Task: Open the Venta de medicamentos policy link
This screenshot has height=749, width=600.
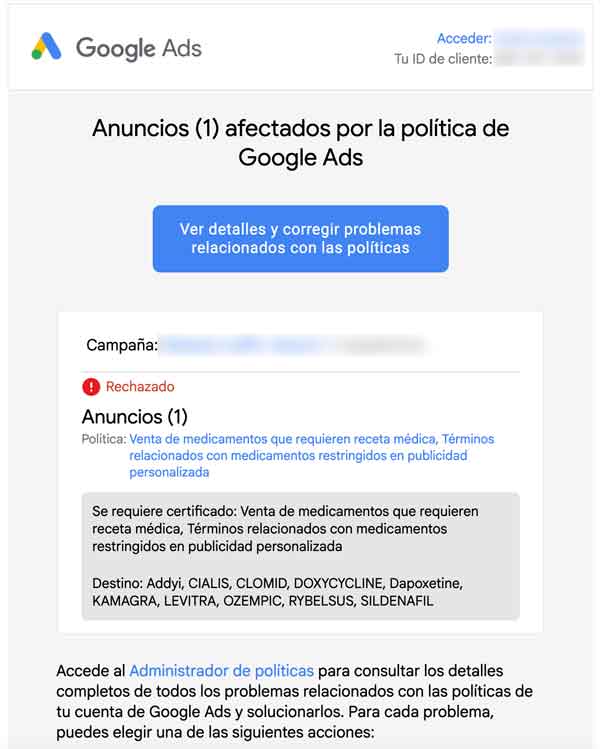Action: tap(283, 439)
